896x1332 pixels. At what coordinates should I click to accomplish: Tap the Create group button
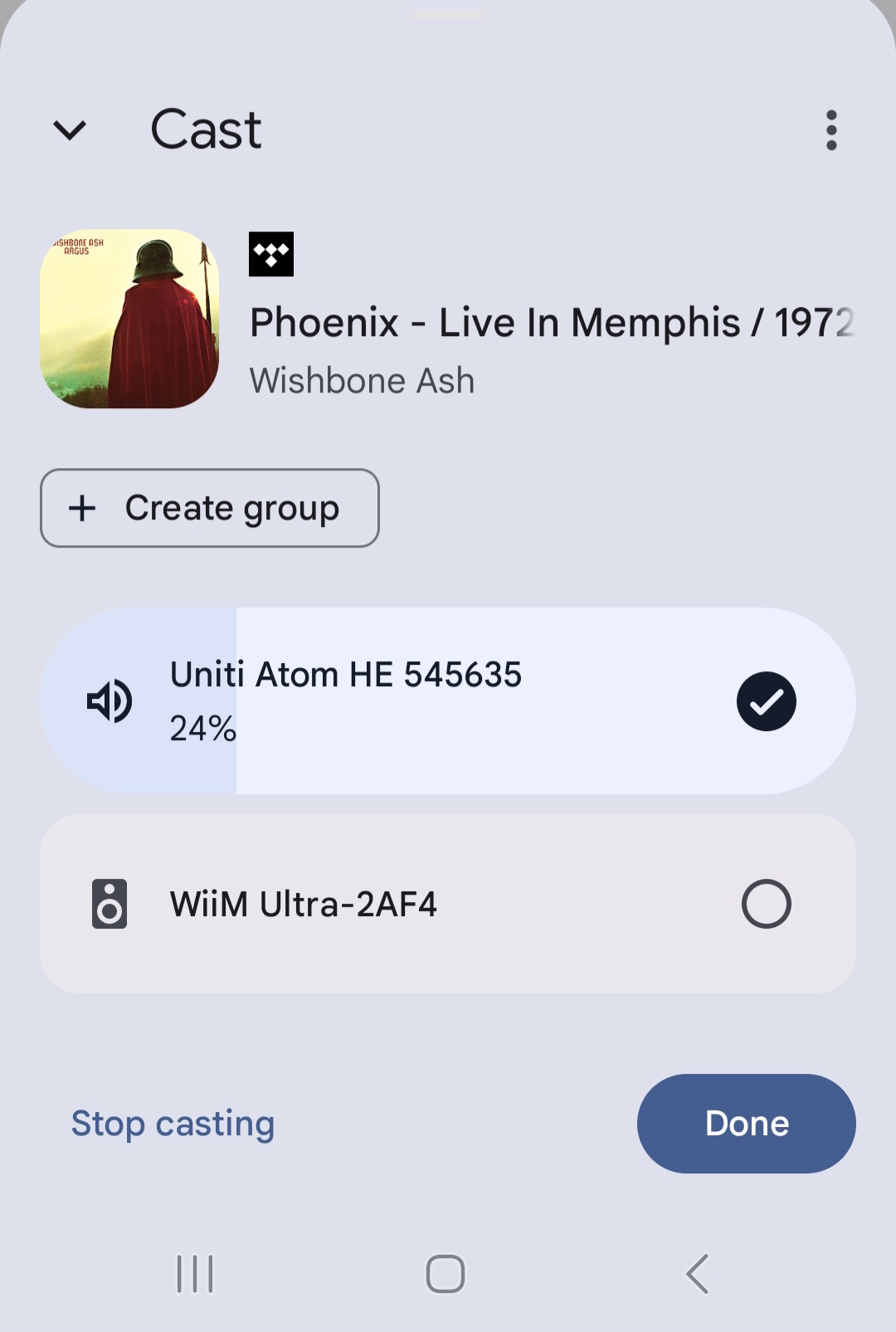[210, 508]
